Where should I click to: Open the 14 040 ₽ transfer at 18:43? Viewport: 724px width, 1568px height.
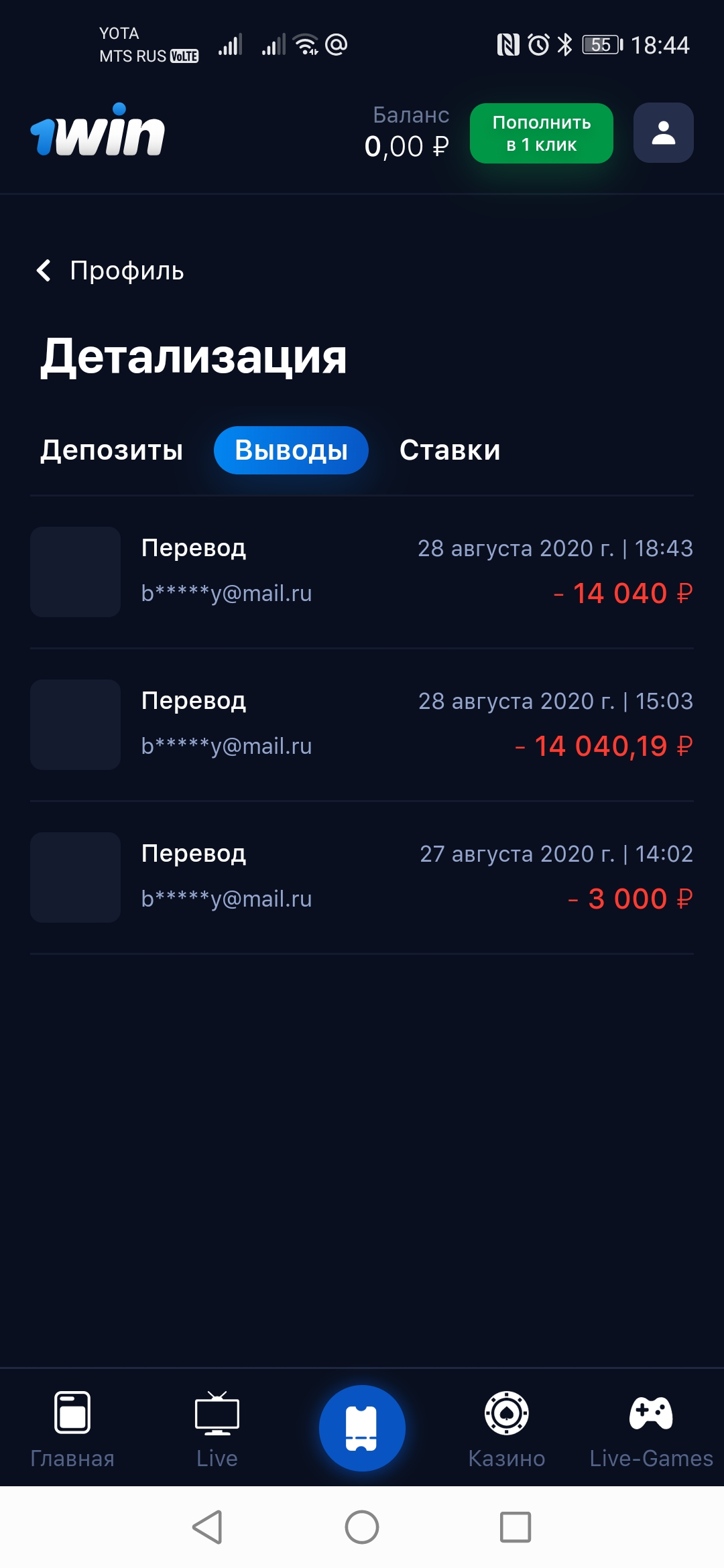point(362,572)
